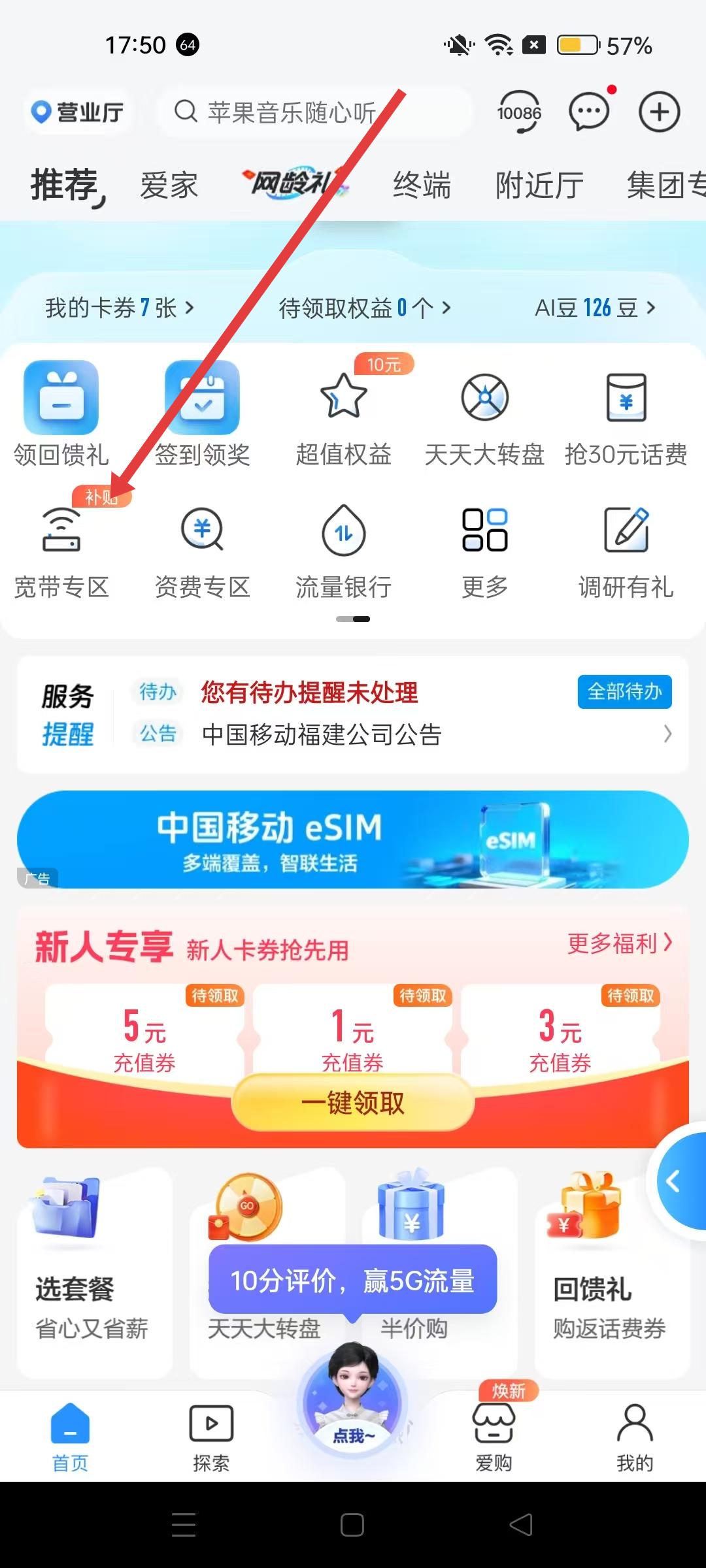Switch to the 终端 tab
Screen dimensions: 706x1568
point(422,186)
